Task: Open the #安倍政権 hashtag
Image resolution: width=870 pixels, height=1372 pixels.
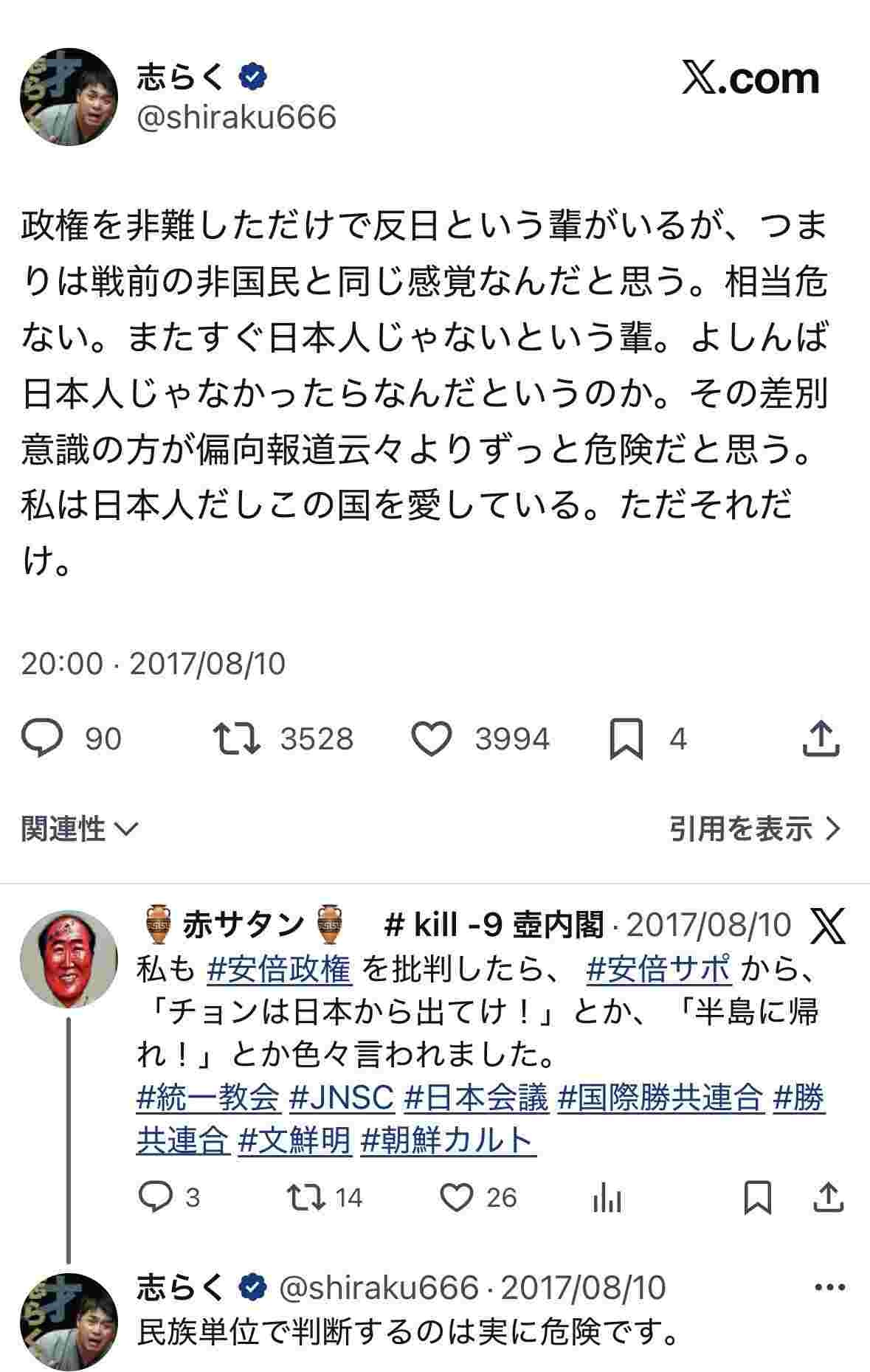Action: pyautogui.click(x=279, y=969)
